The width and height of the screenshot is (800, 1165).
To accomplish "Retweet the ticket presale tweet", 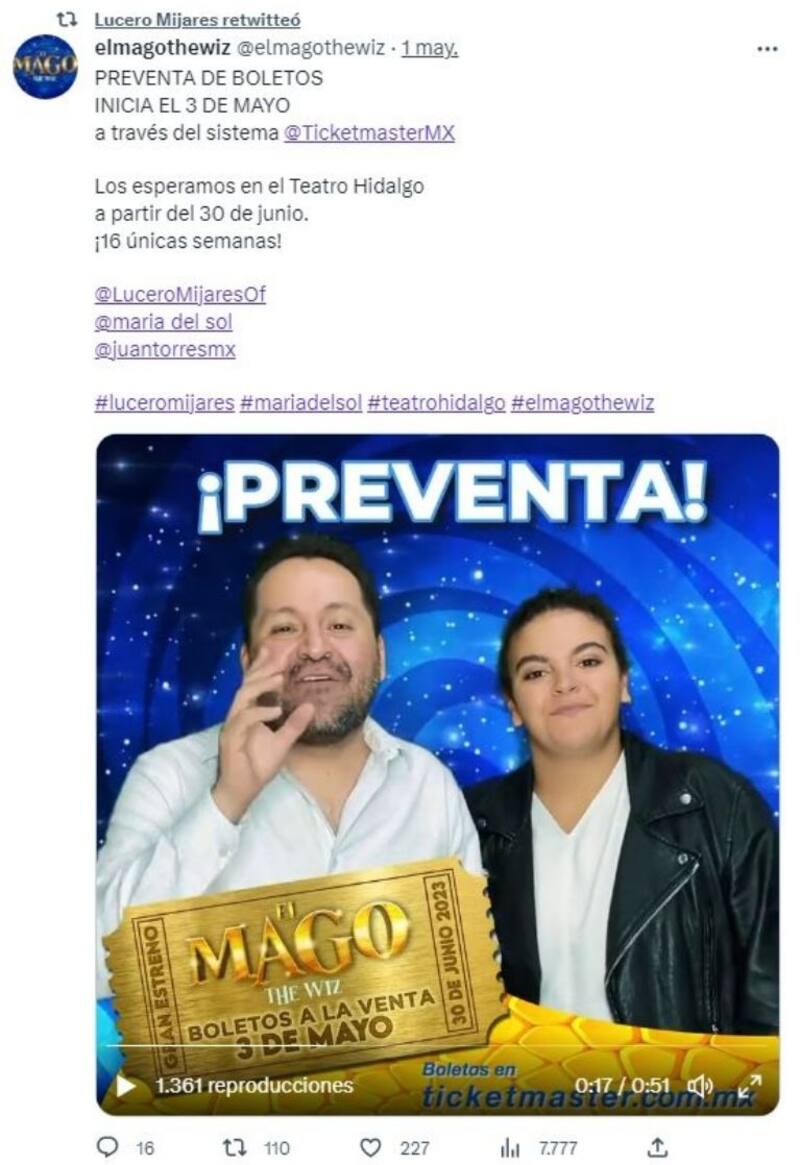I will coord(236,1147).
